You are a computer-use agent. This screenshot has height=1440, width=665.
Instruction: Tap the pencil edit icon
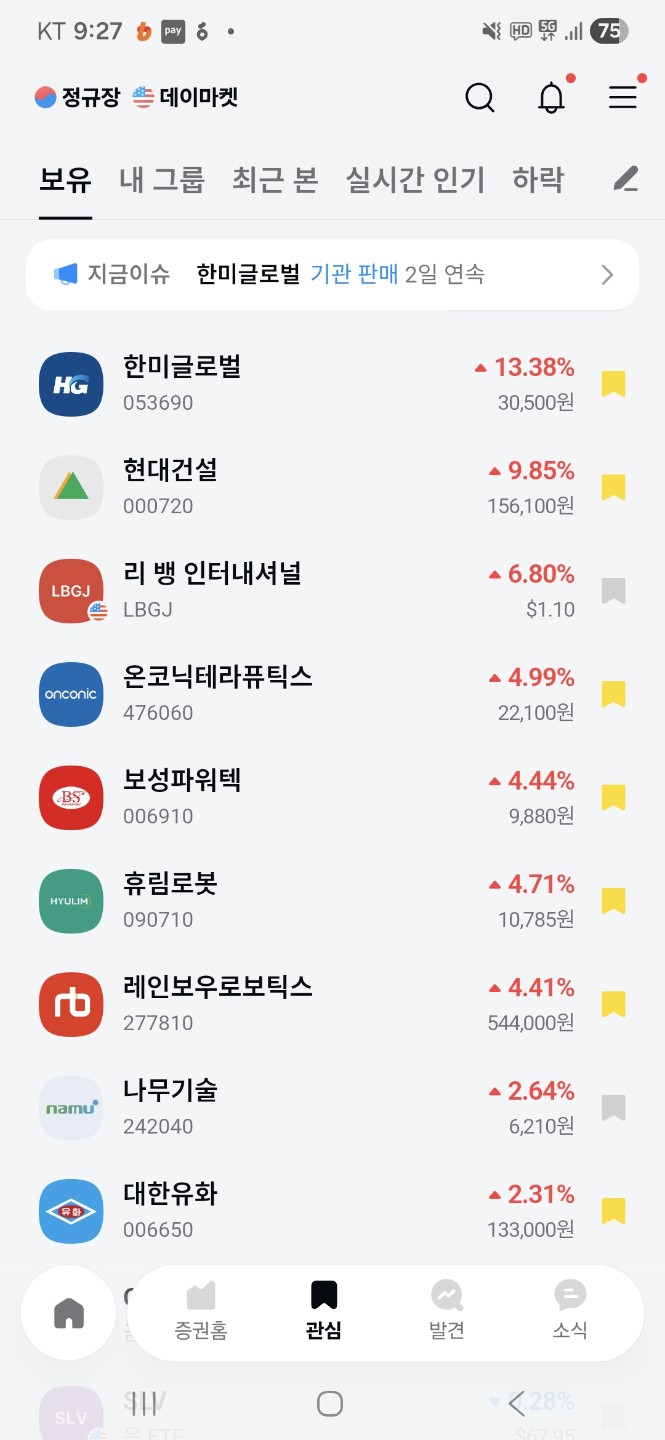(x=625, y=180)
